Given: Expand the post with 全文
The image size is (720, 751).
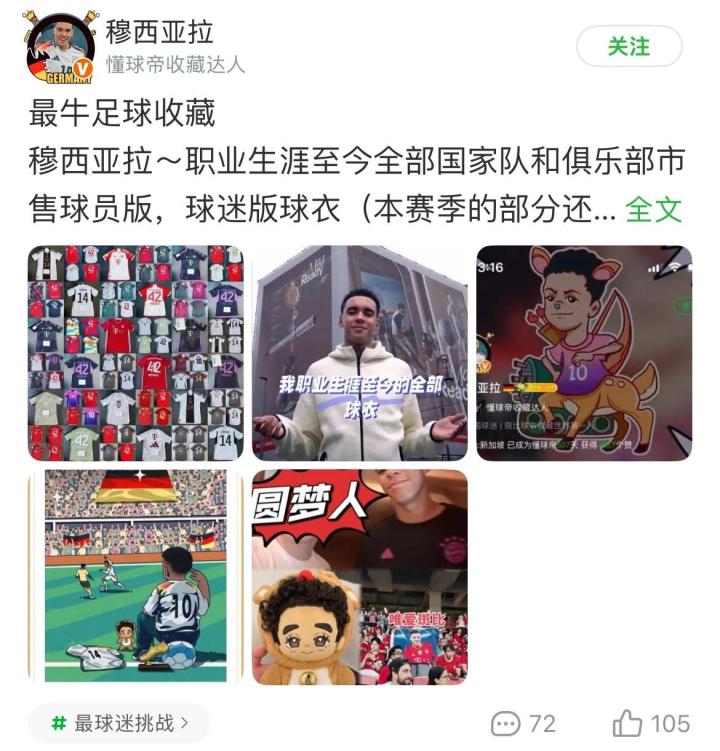Looking at the screenshot, I should point(653,209).
